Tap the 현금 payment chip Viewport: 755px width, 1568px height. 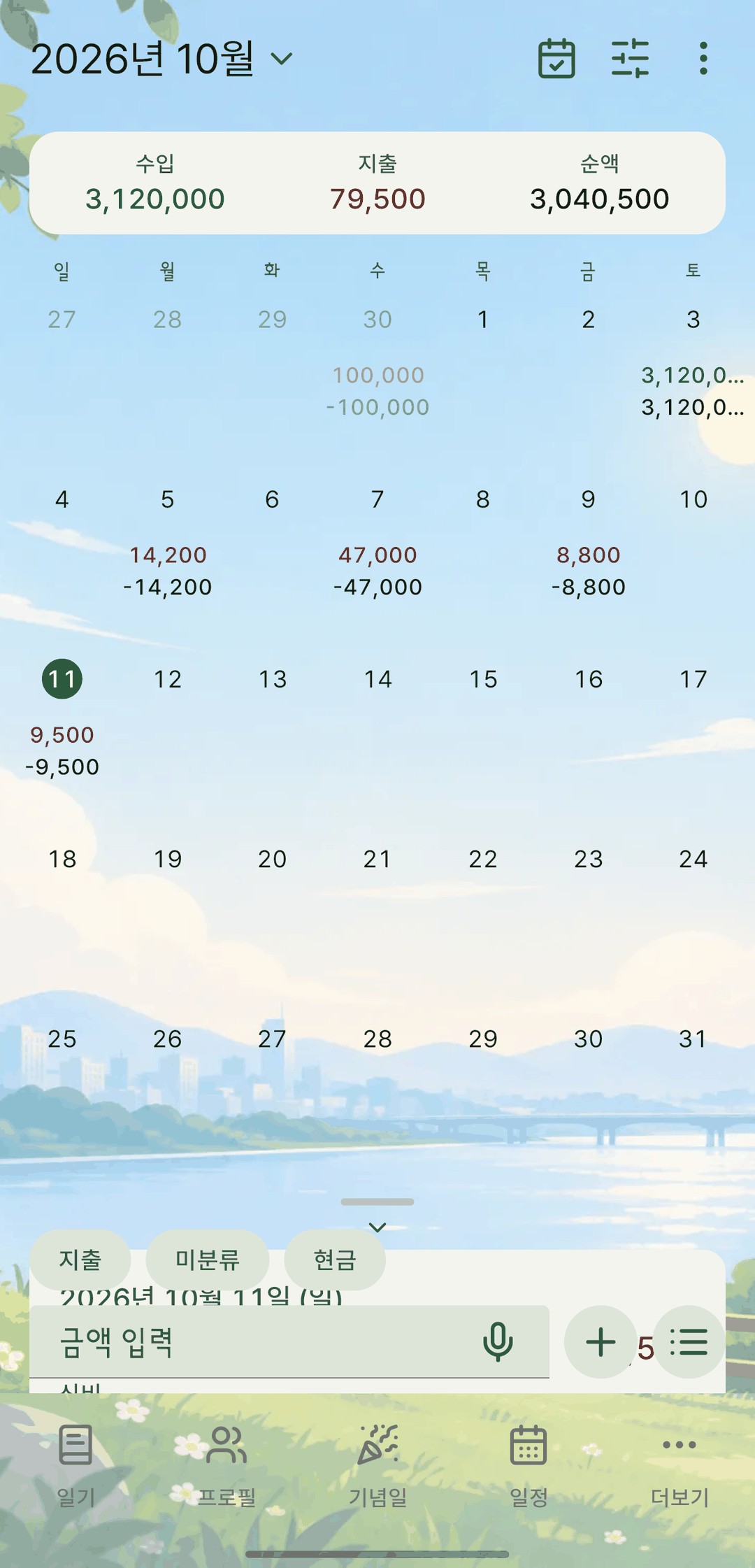(335, 1260)
